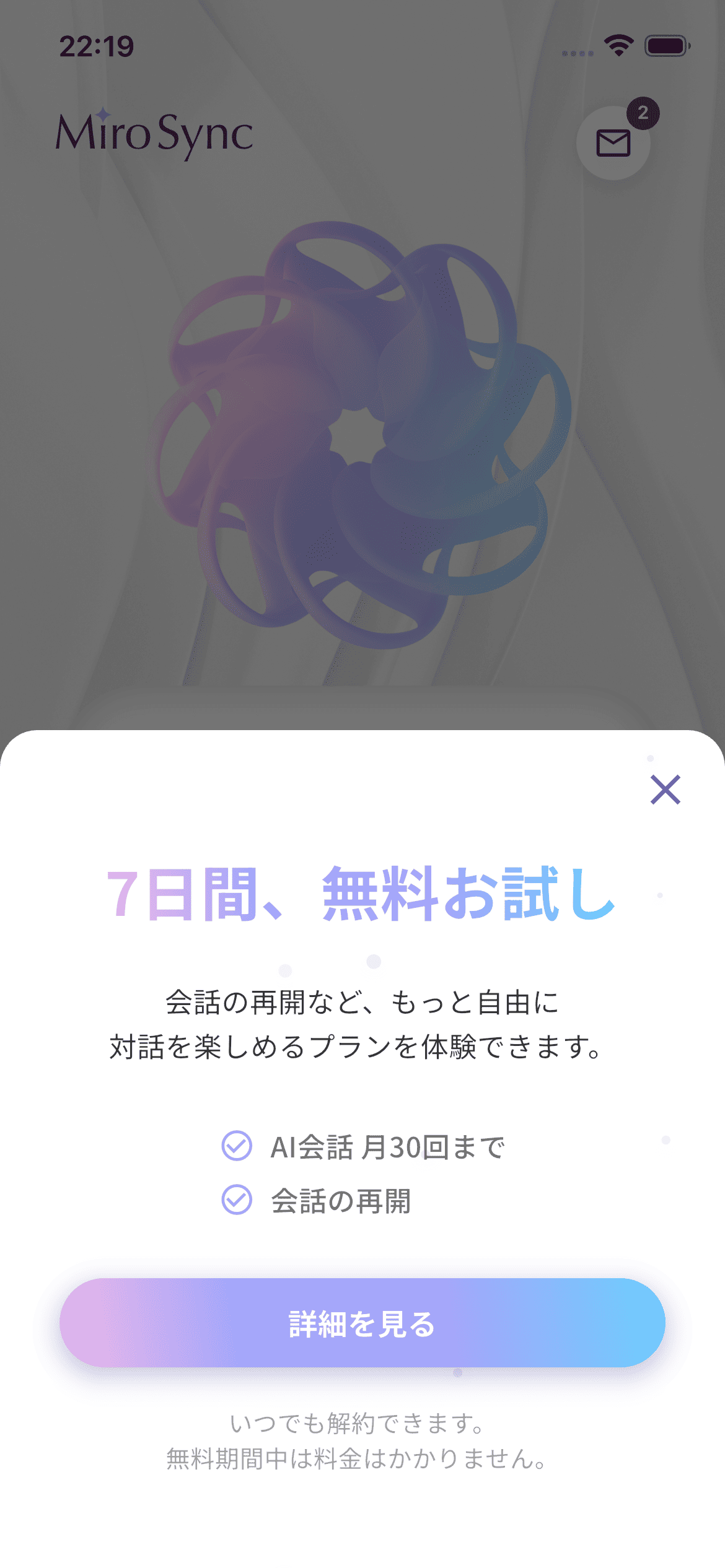Click the notification badge showing 2

pyautogui.click(x=643, y=111)
